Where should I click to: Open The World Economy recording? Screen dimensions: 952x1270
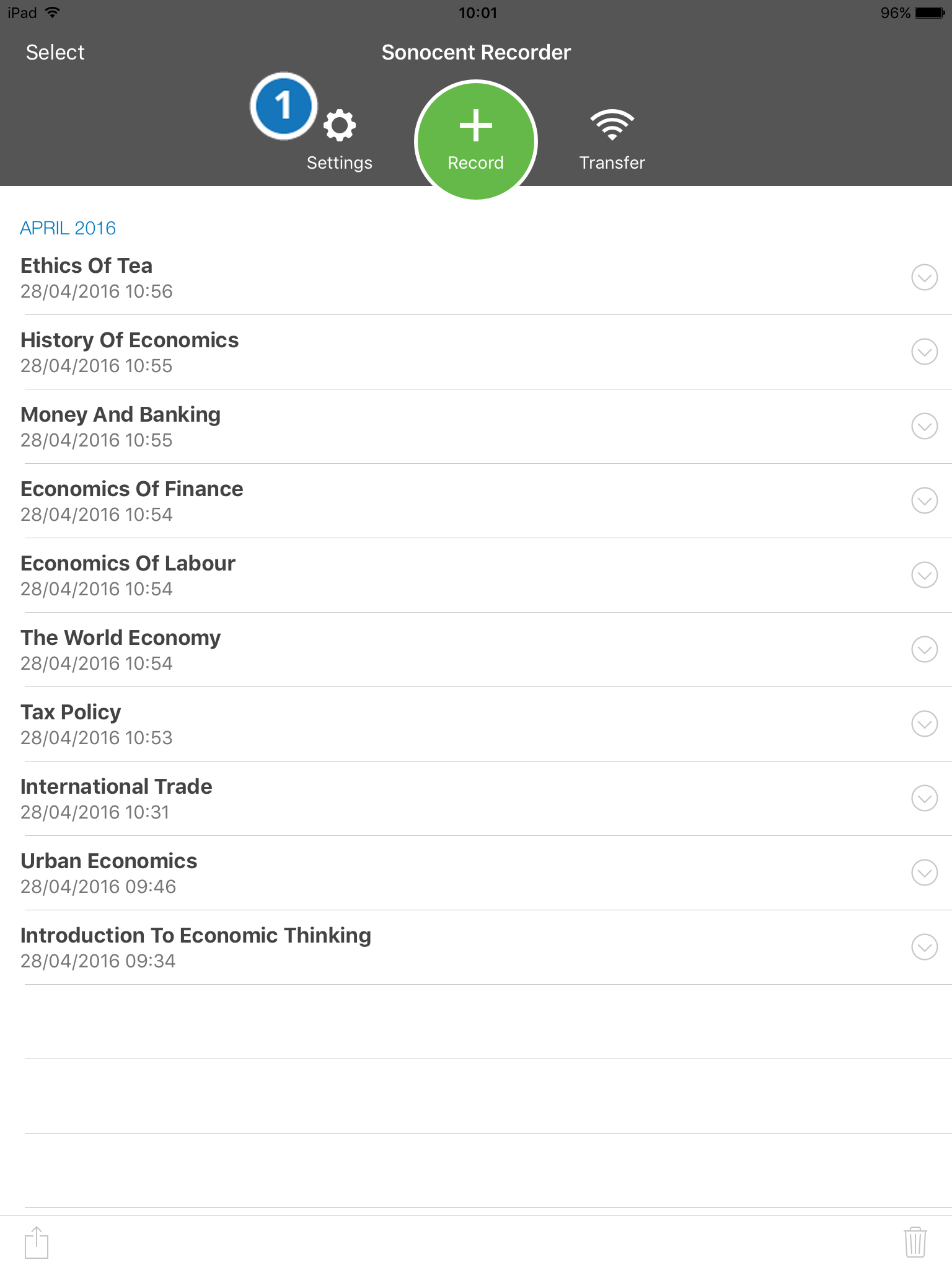point(120,649)
